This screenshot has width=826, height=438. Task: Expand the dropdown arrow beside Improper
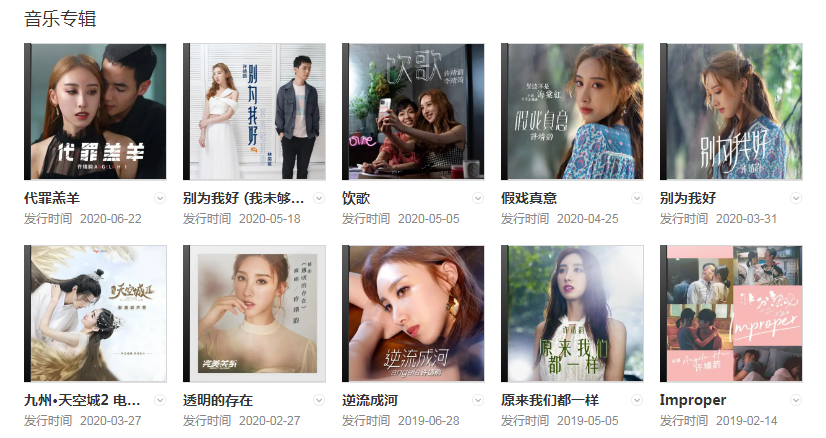click(x=797, y=400)
